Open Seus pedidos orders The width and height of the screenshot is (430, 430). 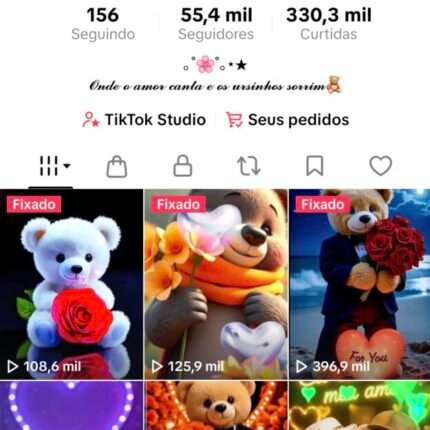click(x=287, y=120)
